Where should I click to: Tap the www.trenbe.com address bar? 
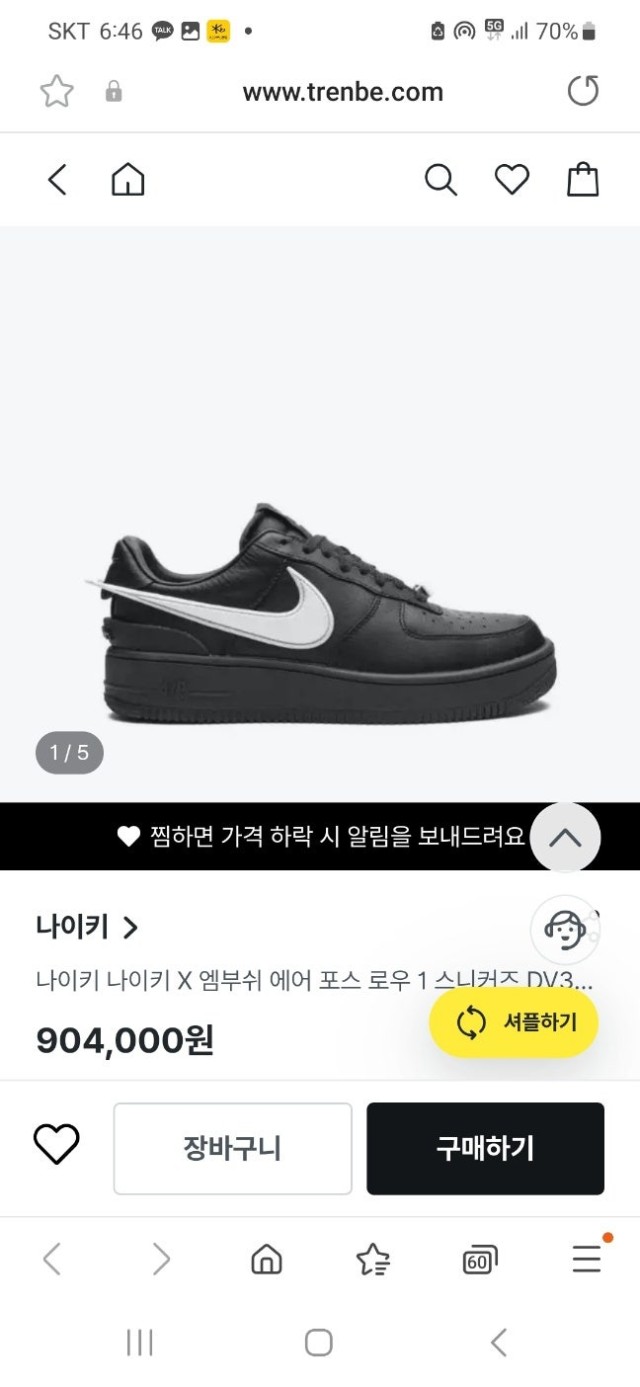pos(342,92)
